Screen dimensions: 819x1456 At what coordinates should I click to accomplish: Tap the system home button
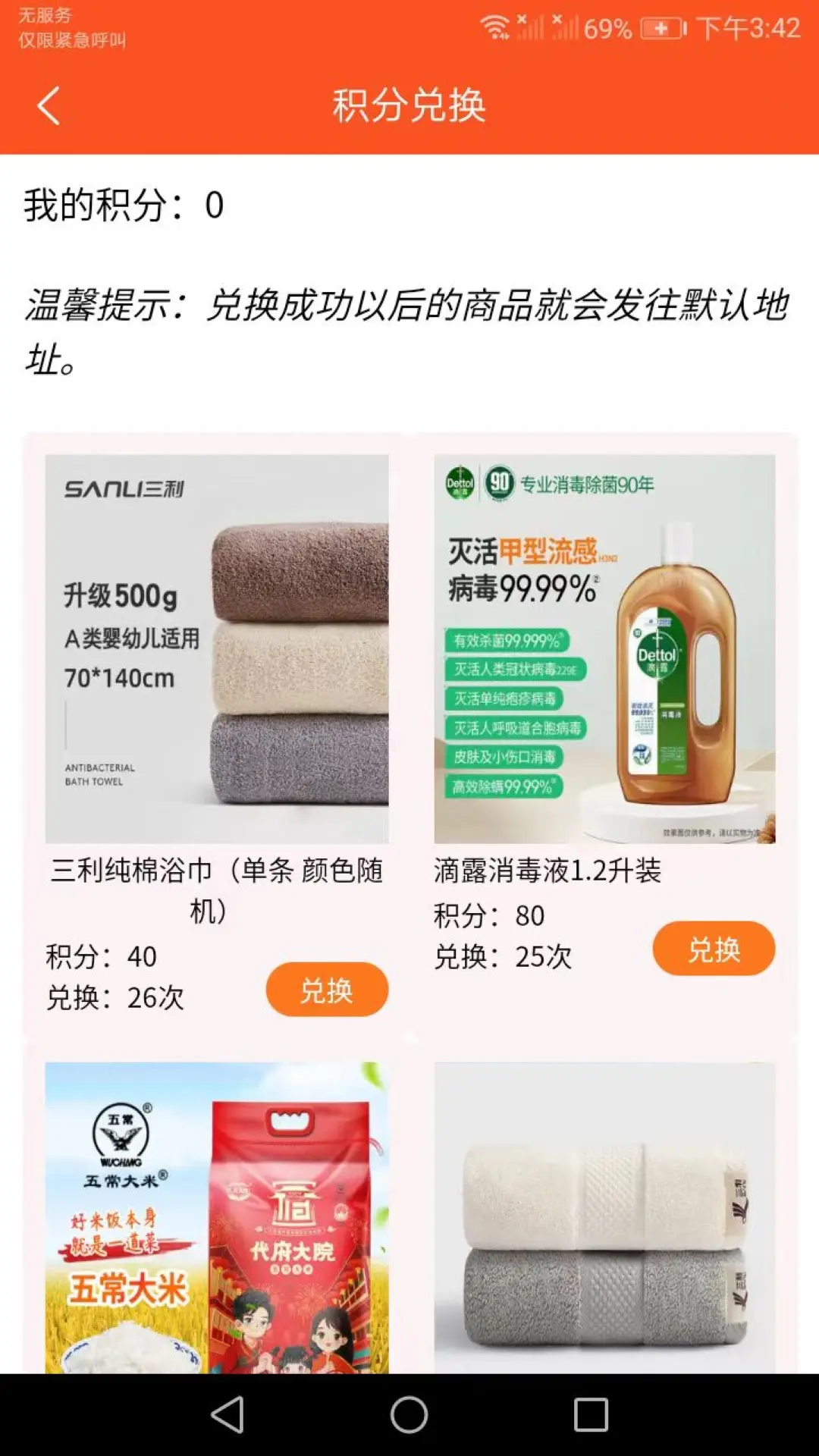(x=409, y=1415)
